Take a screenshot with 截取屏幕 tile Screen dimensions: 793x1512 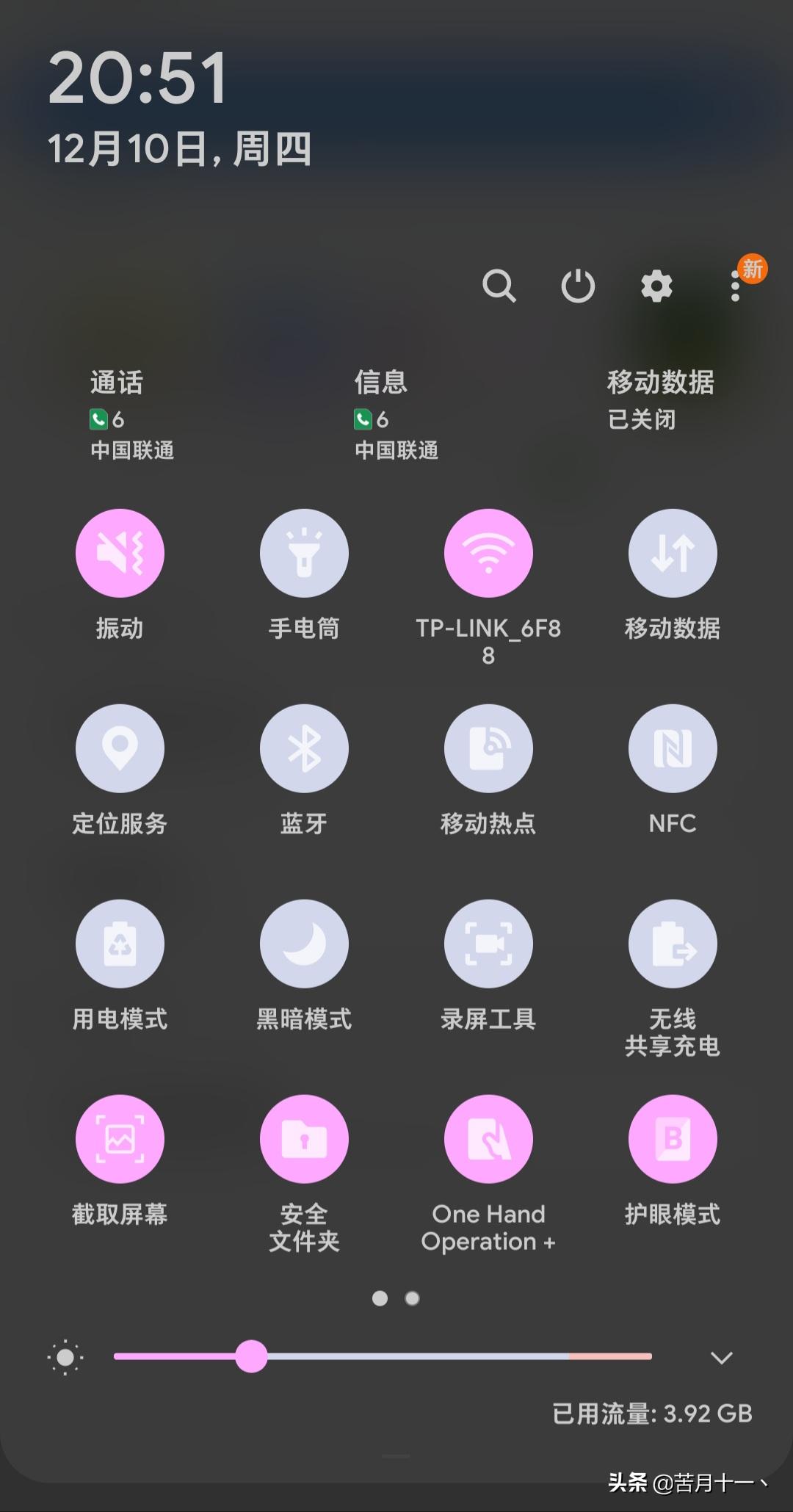coord(120,1138)
